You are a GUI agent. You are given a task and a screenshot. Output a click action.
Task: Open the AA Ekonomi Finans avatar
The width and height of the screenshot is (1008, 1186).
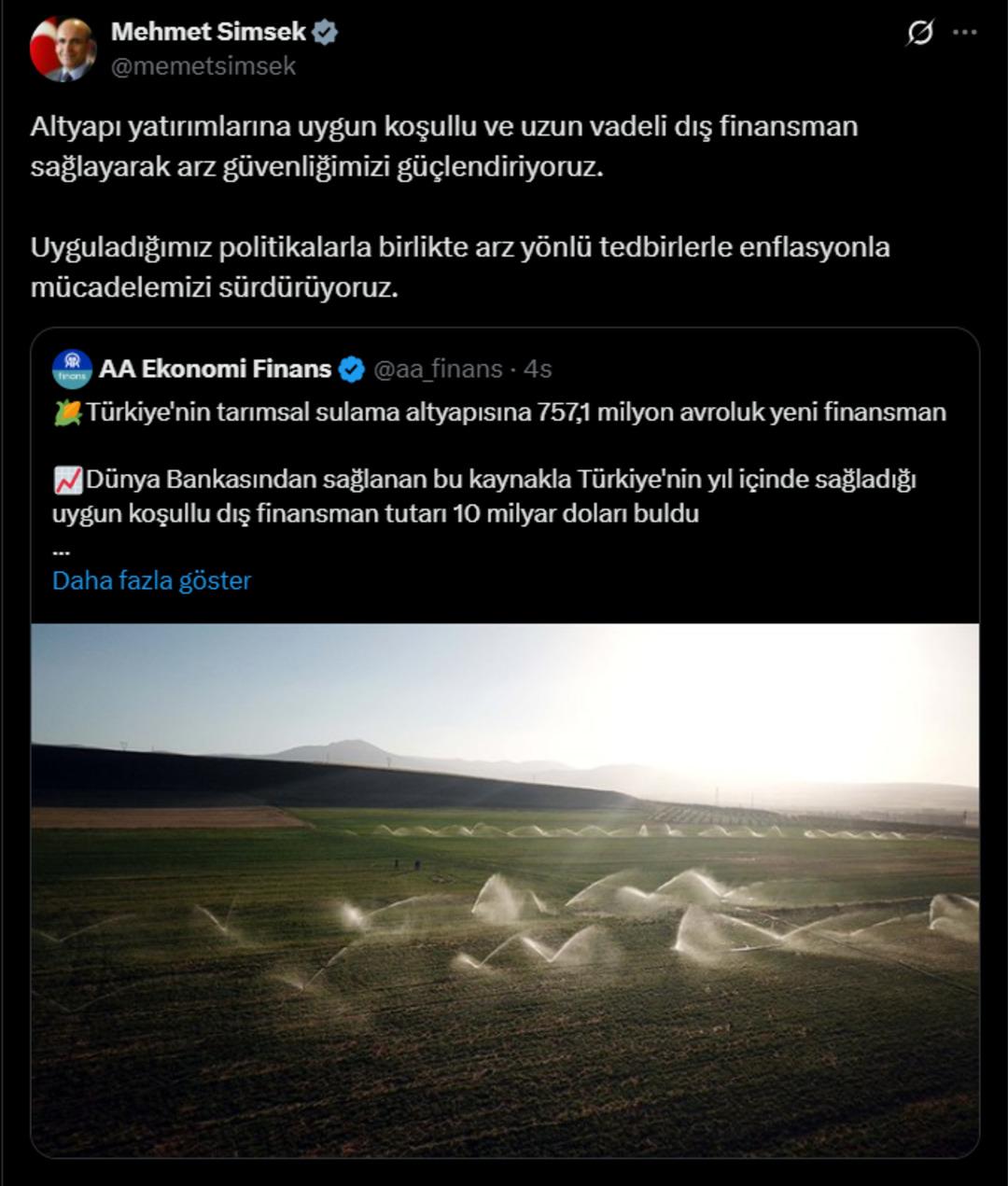point(72,370)
